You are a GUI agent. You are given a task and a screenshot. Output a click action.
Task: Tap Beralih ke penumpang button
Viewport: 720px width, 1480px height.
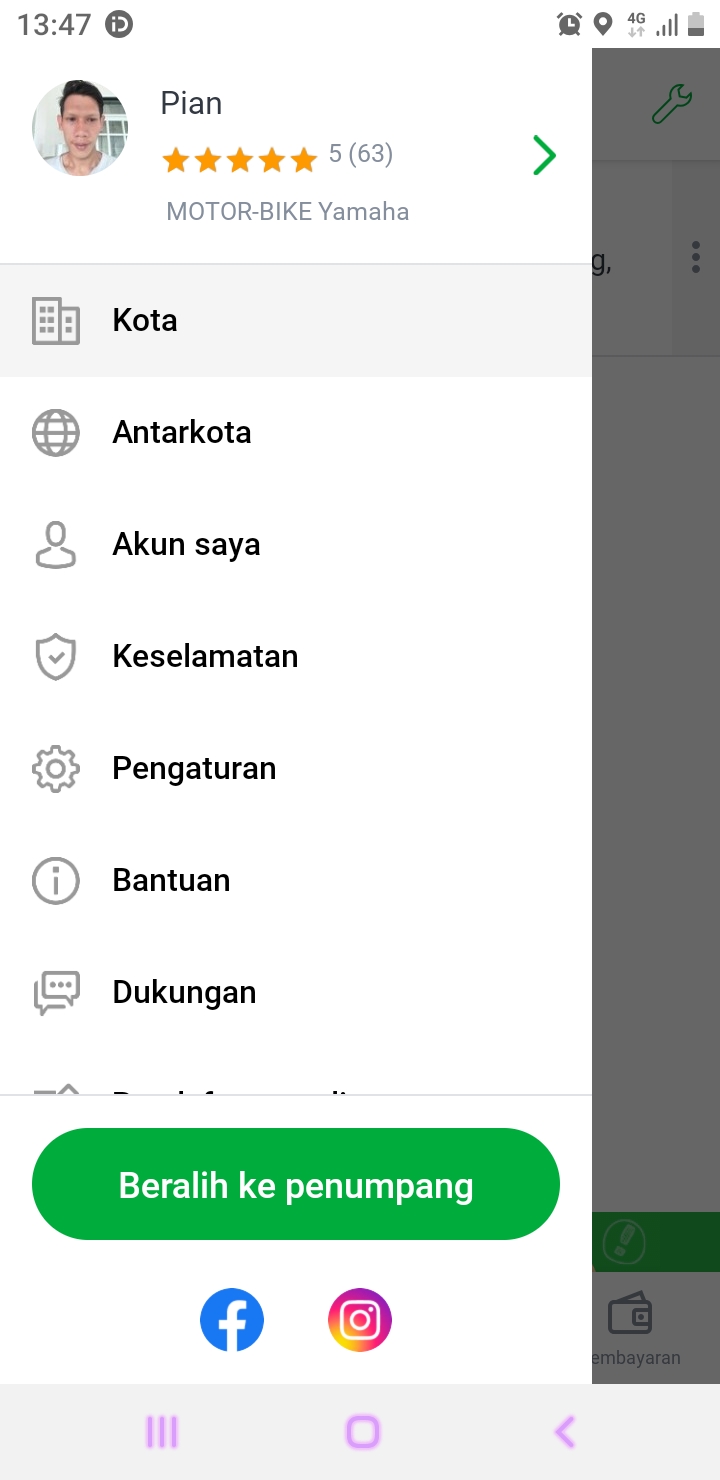pyautogui.click(x=296, y=1185)
